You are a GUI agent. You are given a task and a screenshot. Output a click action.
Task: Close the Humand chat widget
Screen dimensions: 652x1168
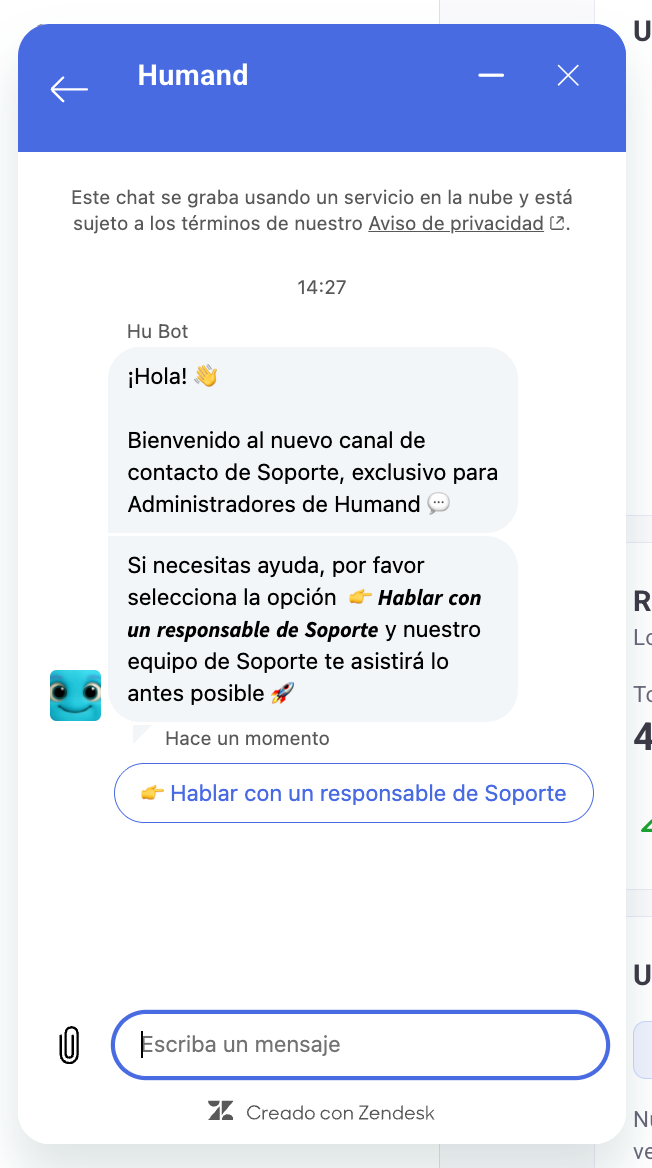click(x=568, y=76)
